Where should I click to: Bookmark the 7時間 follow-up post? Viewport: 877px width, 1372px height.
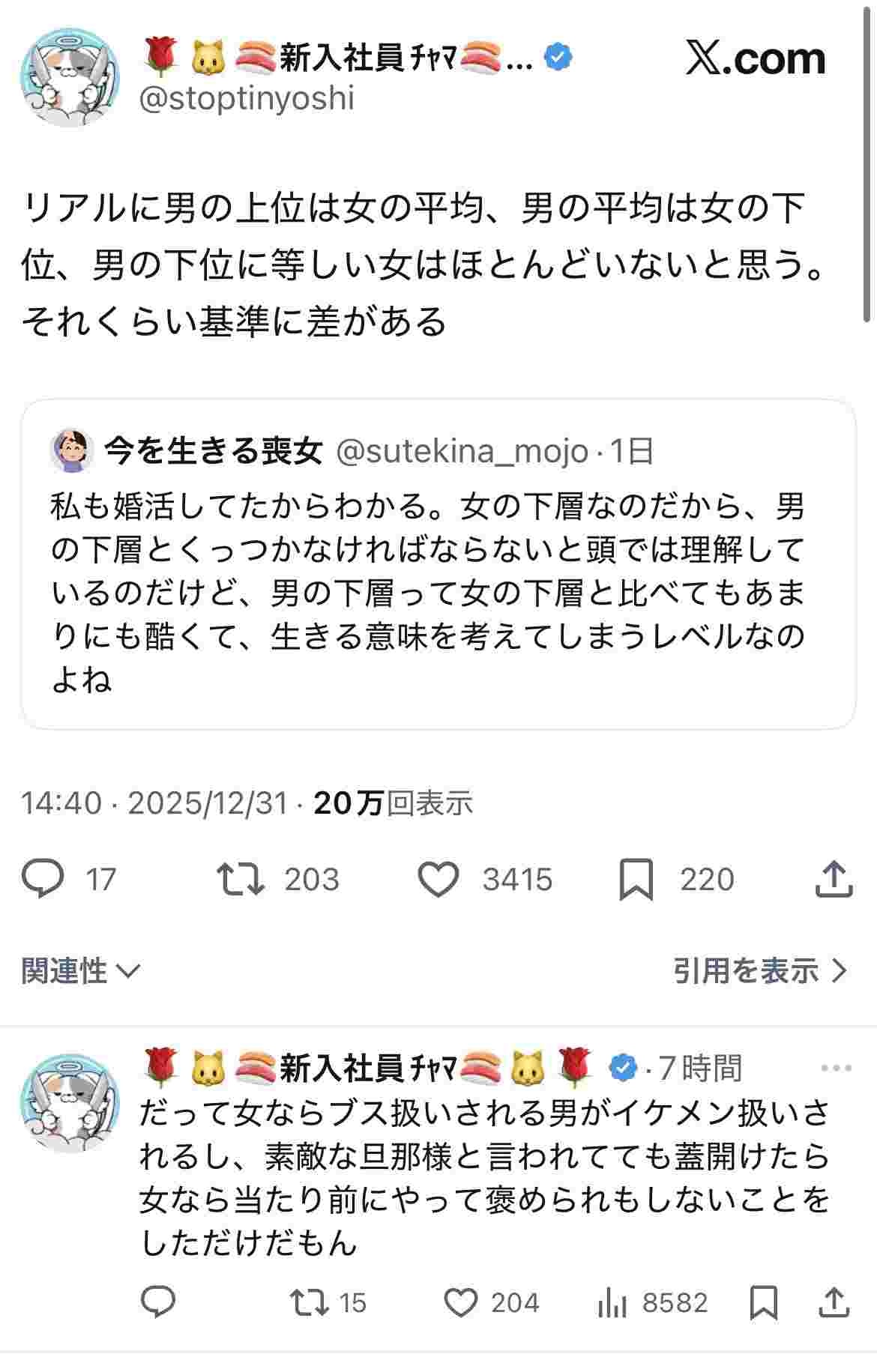(763, 1302)
